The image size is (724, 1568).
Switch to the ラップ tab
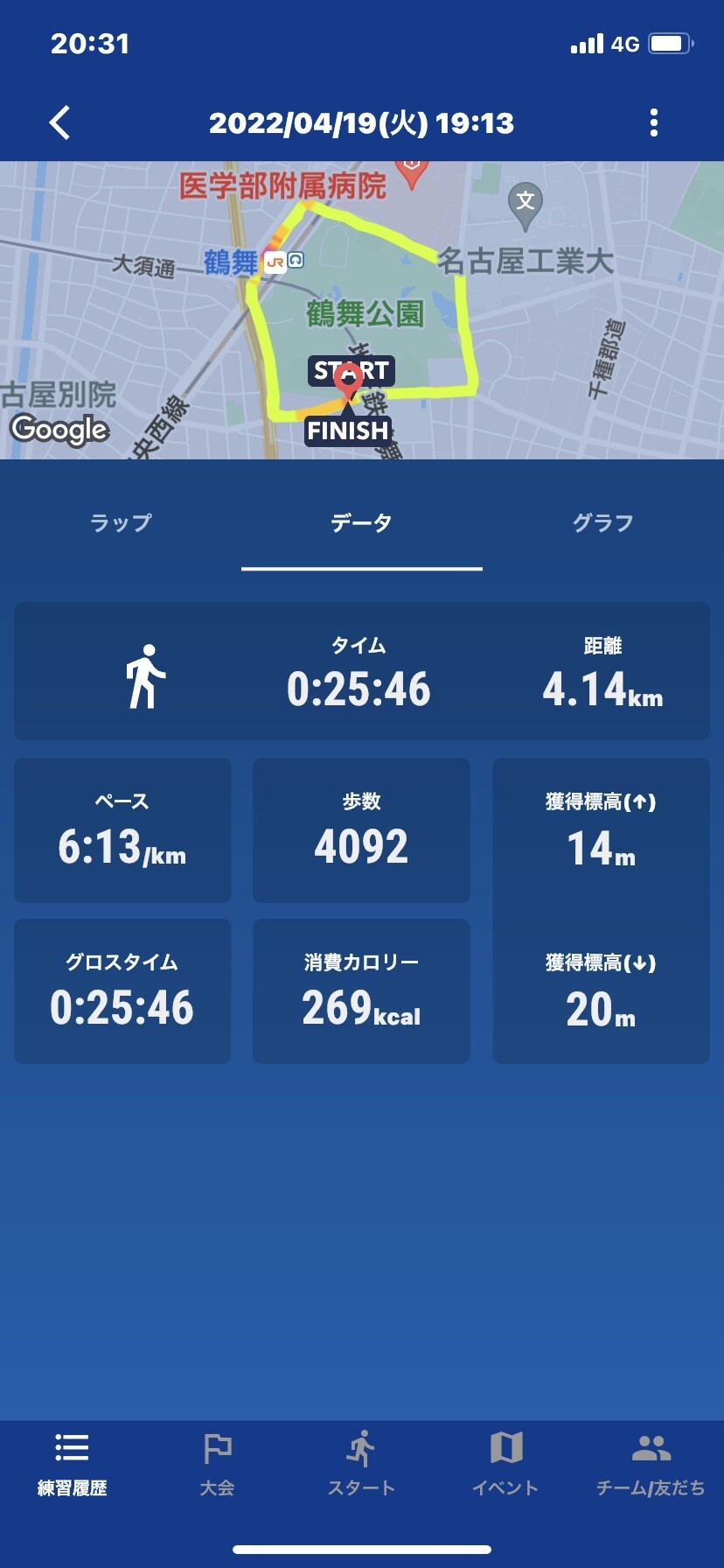[121, 522]
